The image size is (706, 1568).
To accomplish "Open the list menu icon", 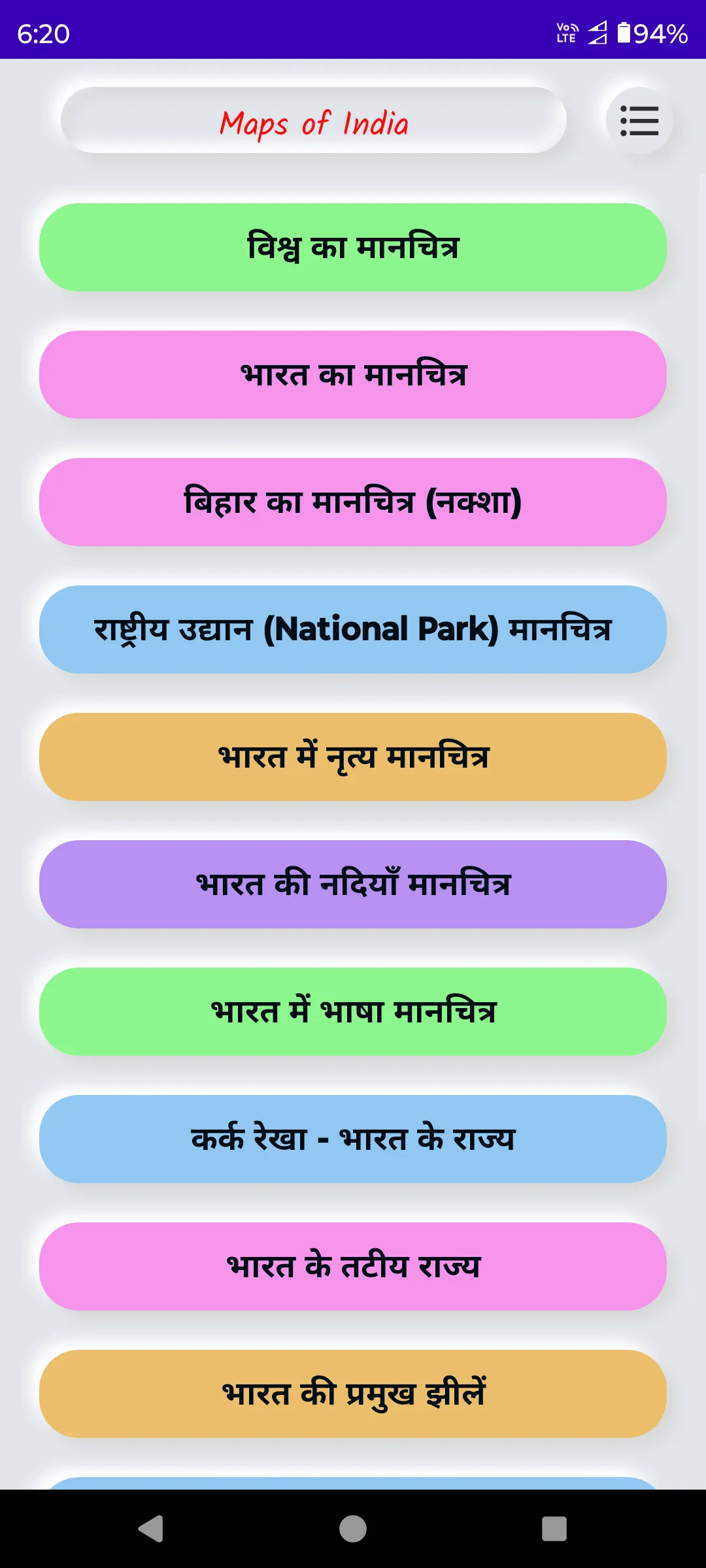I will point(639,121).
